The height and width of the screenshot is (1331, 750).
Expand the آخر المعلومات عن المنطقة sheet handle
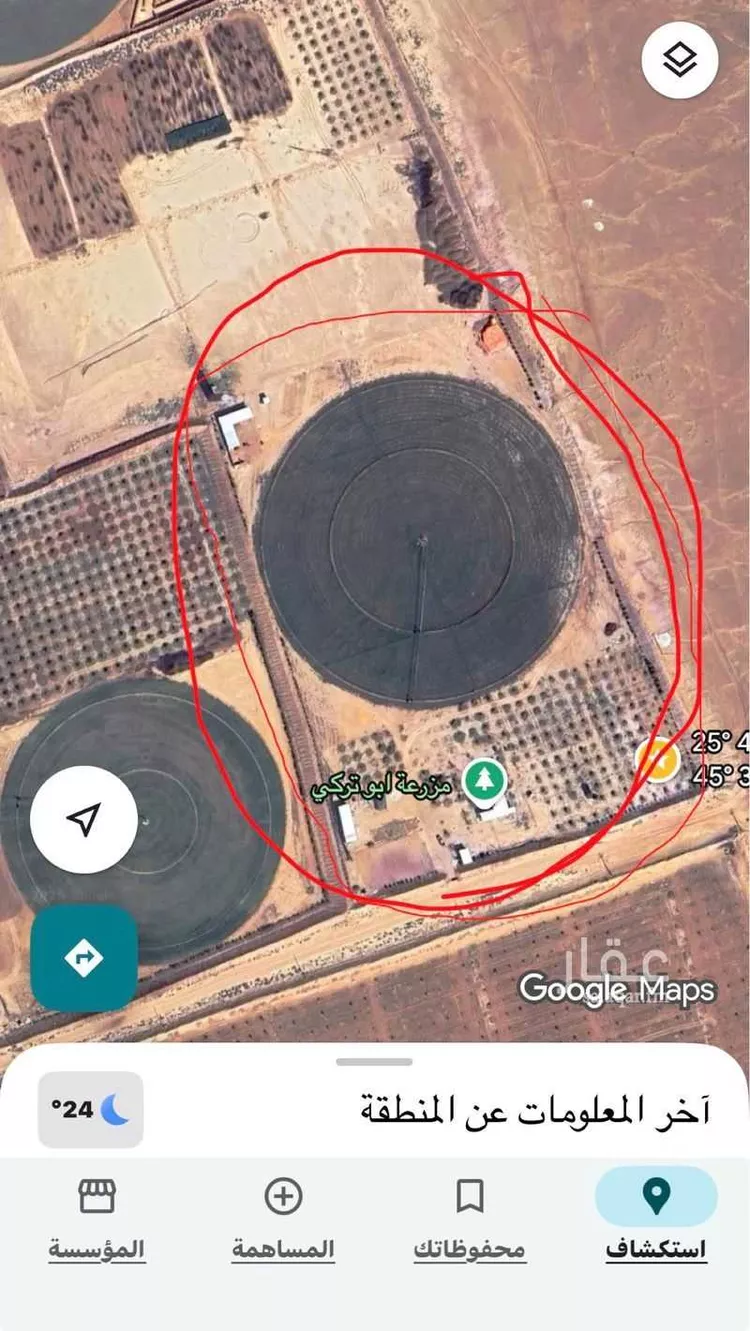pos(374,1062)
